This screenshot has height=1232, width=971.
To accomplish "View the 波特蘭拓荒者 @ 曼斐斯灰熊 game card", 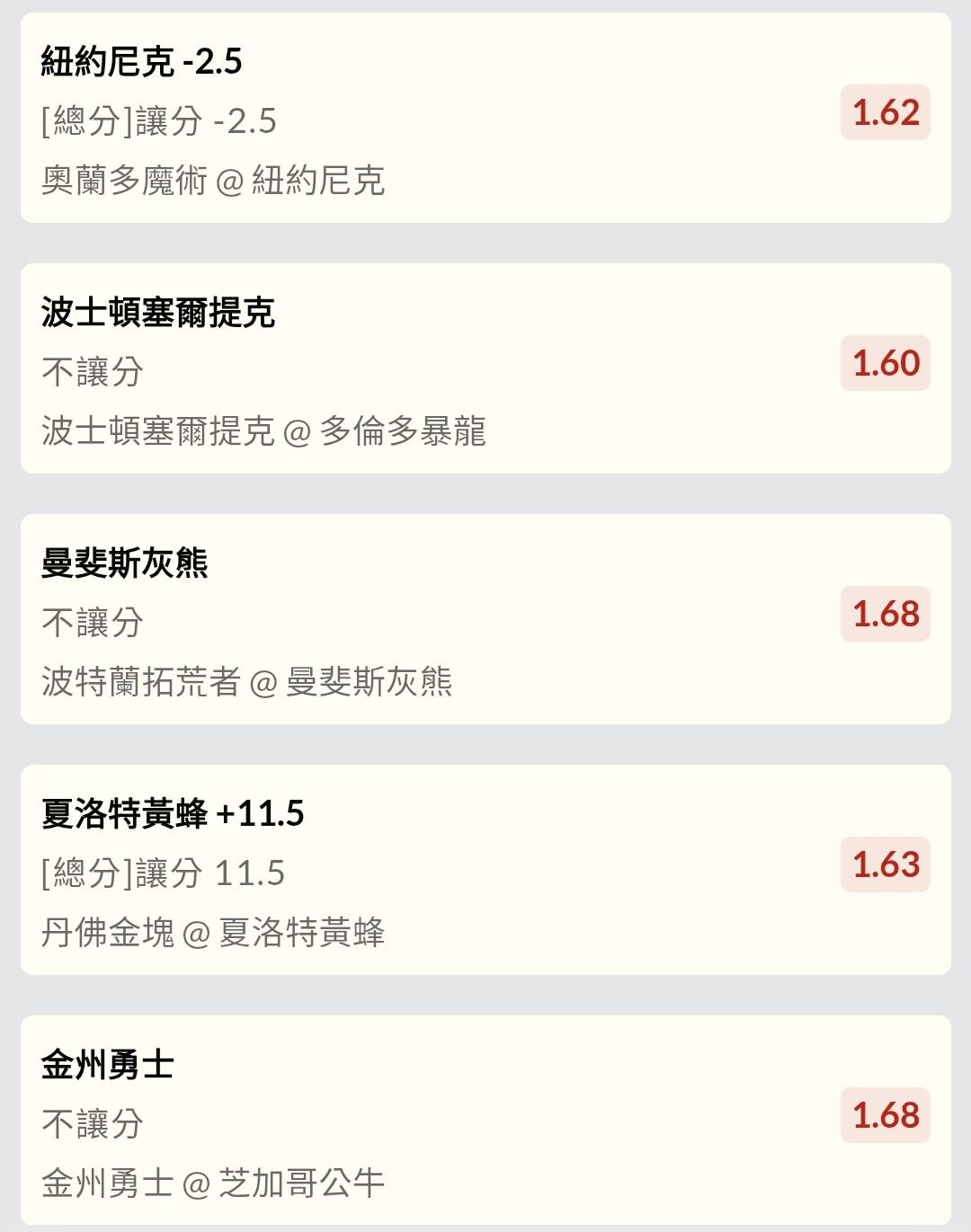I will tap(246, 682).
